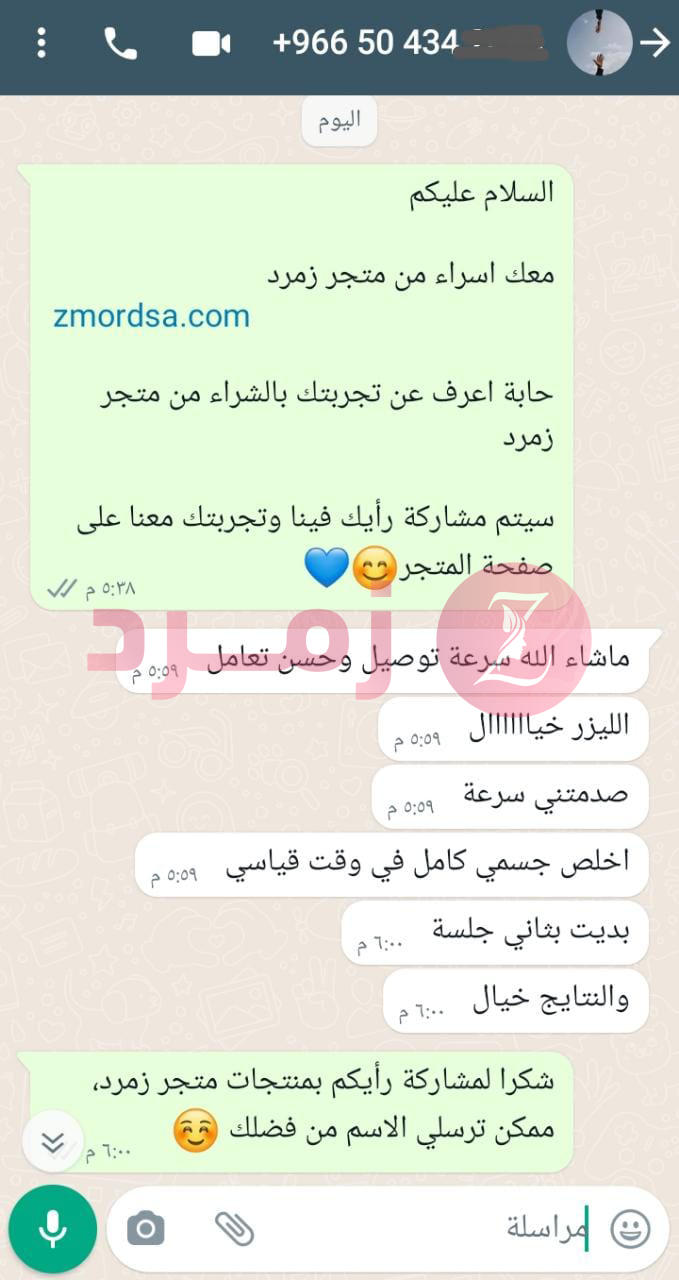
Task: Open the camera from message bar
Action: point(146,1228)
